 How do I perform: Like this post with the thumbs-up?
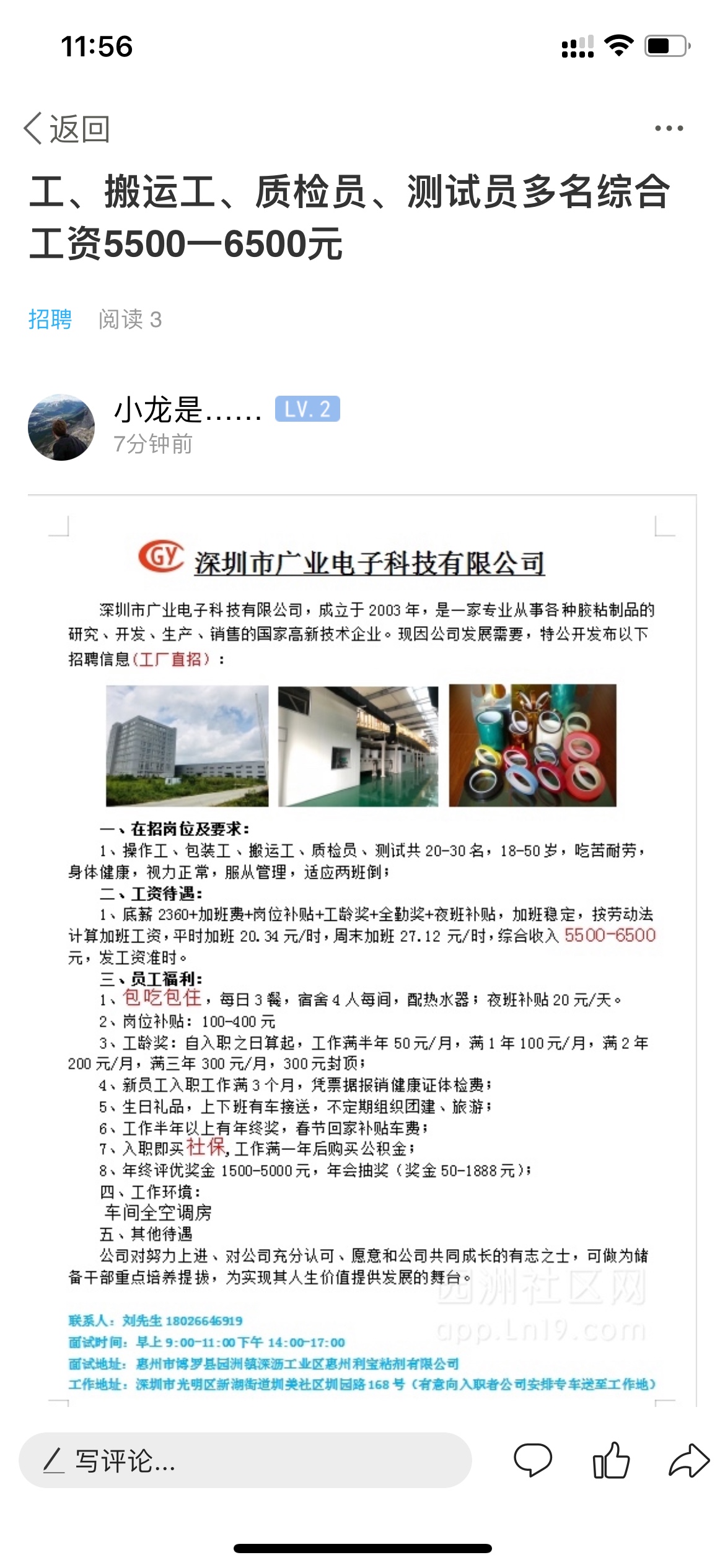(611, 1460)
